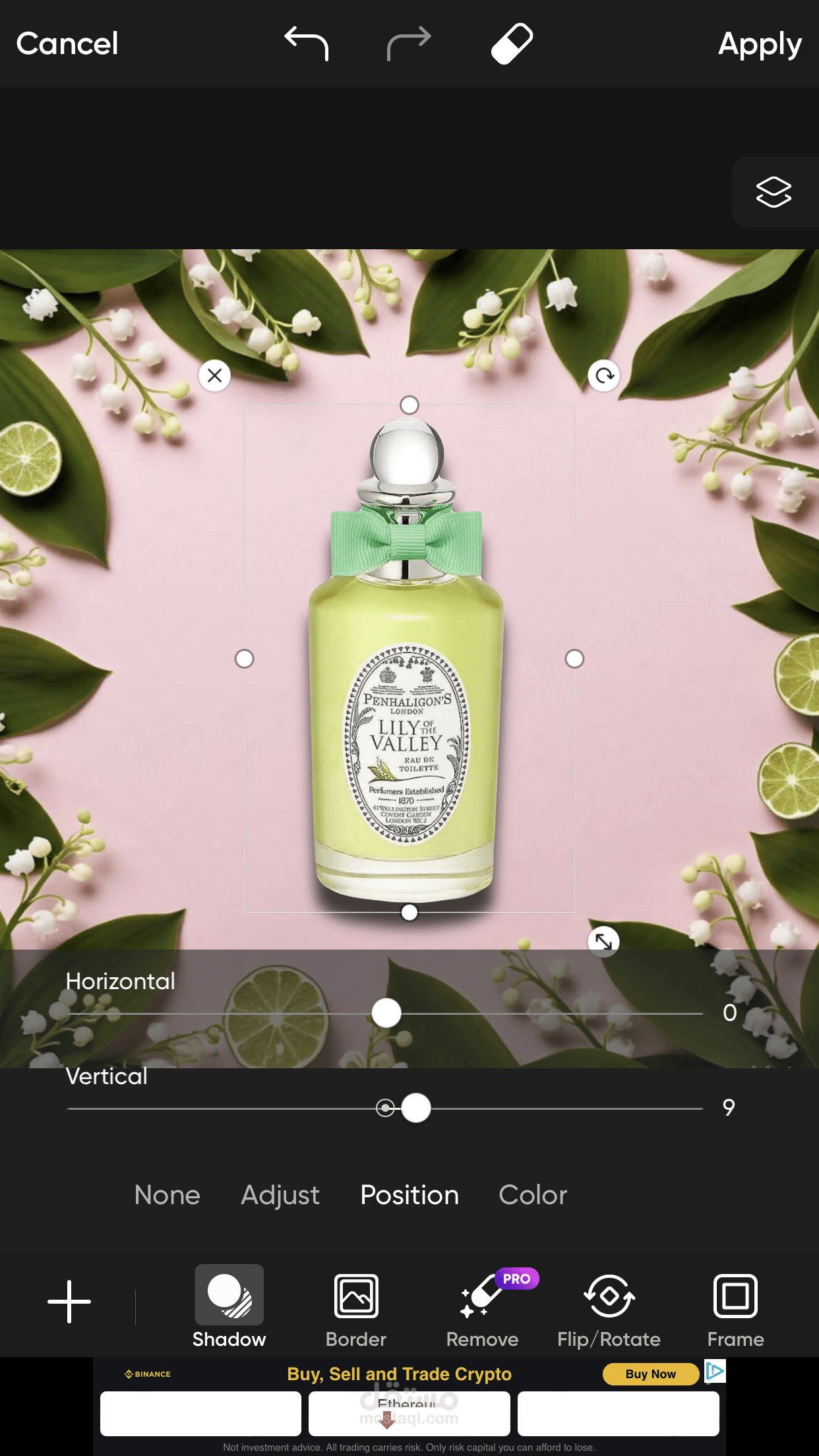Screen dimensions: 819x1456
Task: Apply the shadow changes
Action: point(760,45)
